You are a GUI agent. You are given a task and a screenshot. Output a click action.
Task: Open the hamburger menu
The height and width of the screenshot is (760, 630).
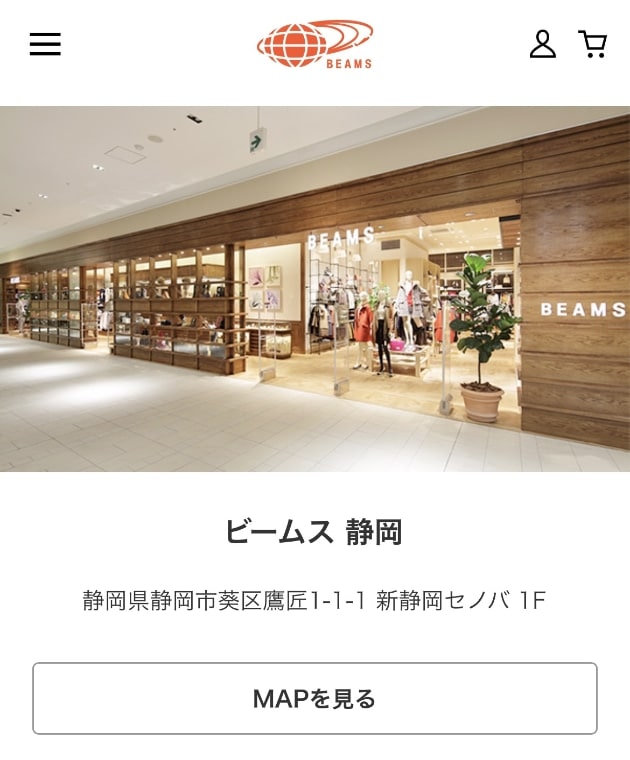(45, 44)
